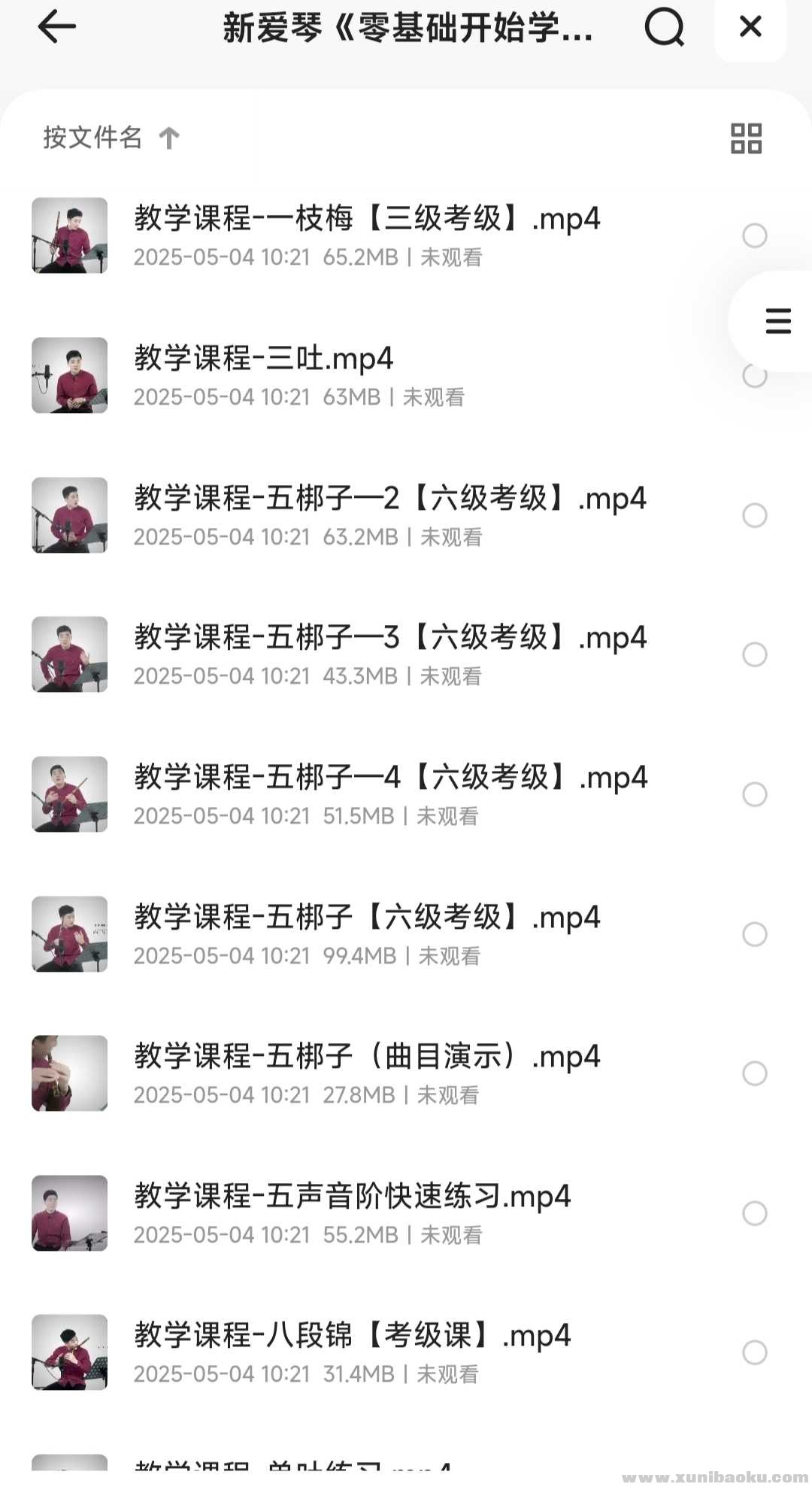Go back using the arrow icon

[57, 27]
